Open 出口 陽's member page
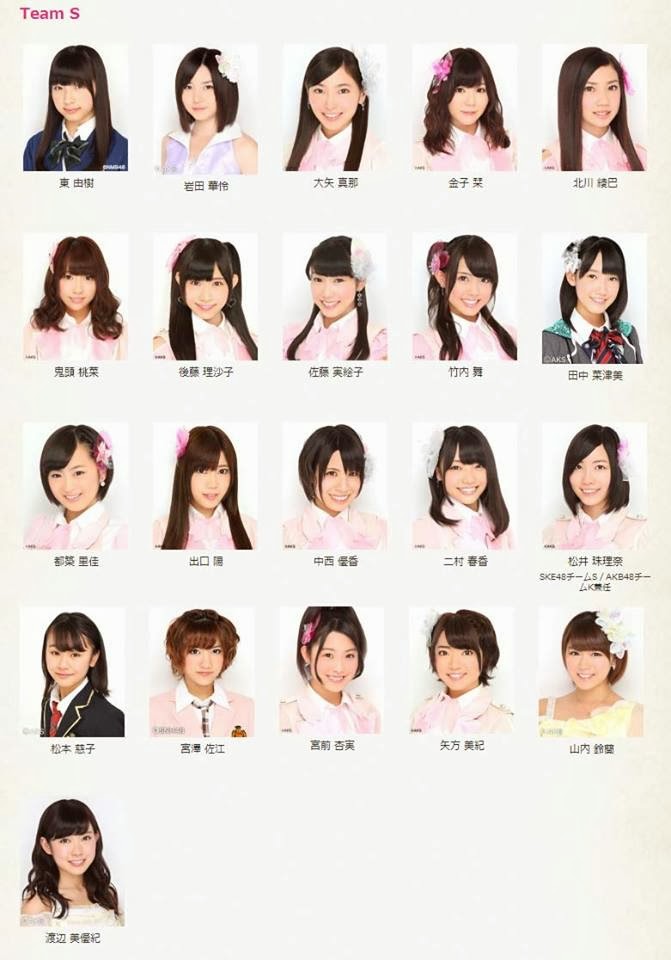 pyautogui.click(x=205, y=486)
